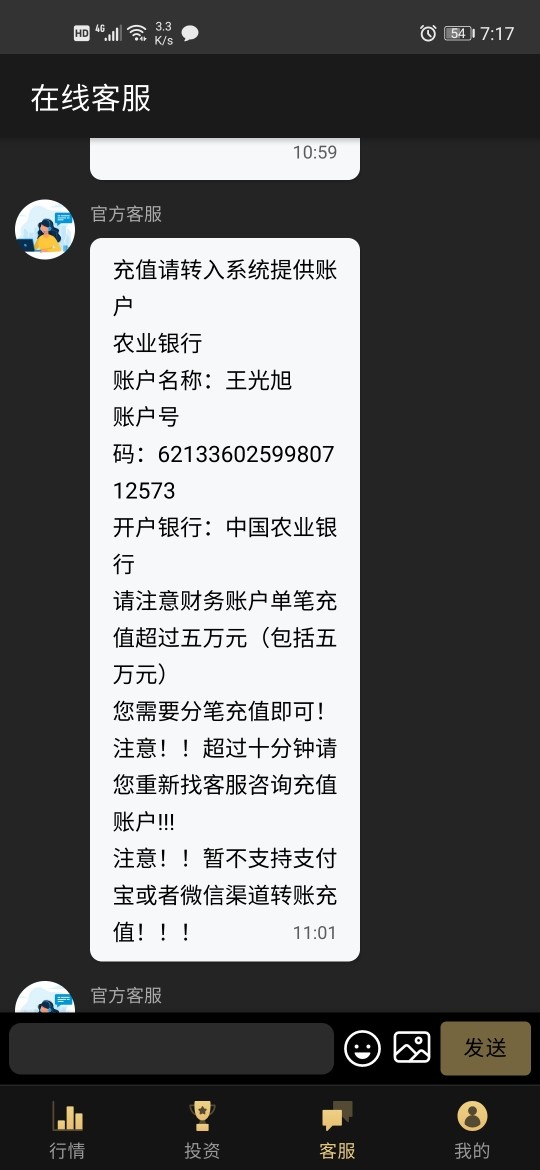Open the 我的 tab

[x=472, y=1130]
